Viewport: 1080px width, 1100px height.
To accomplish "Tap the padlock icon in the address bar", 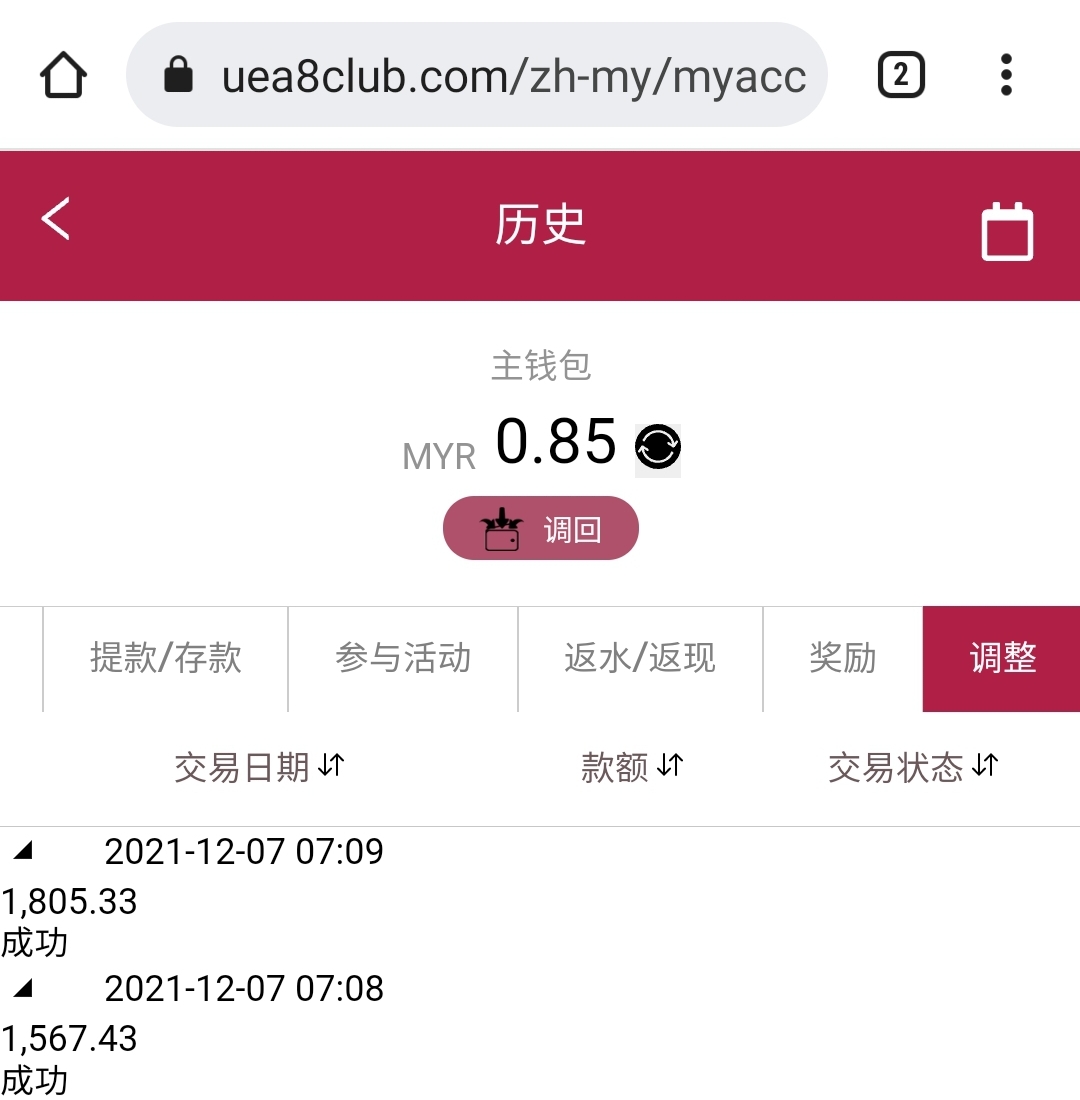I will (180, 73).
